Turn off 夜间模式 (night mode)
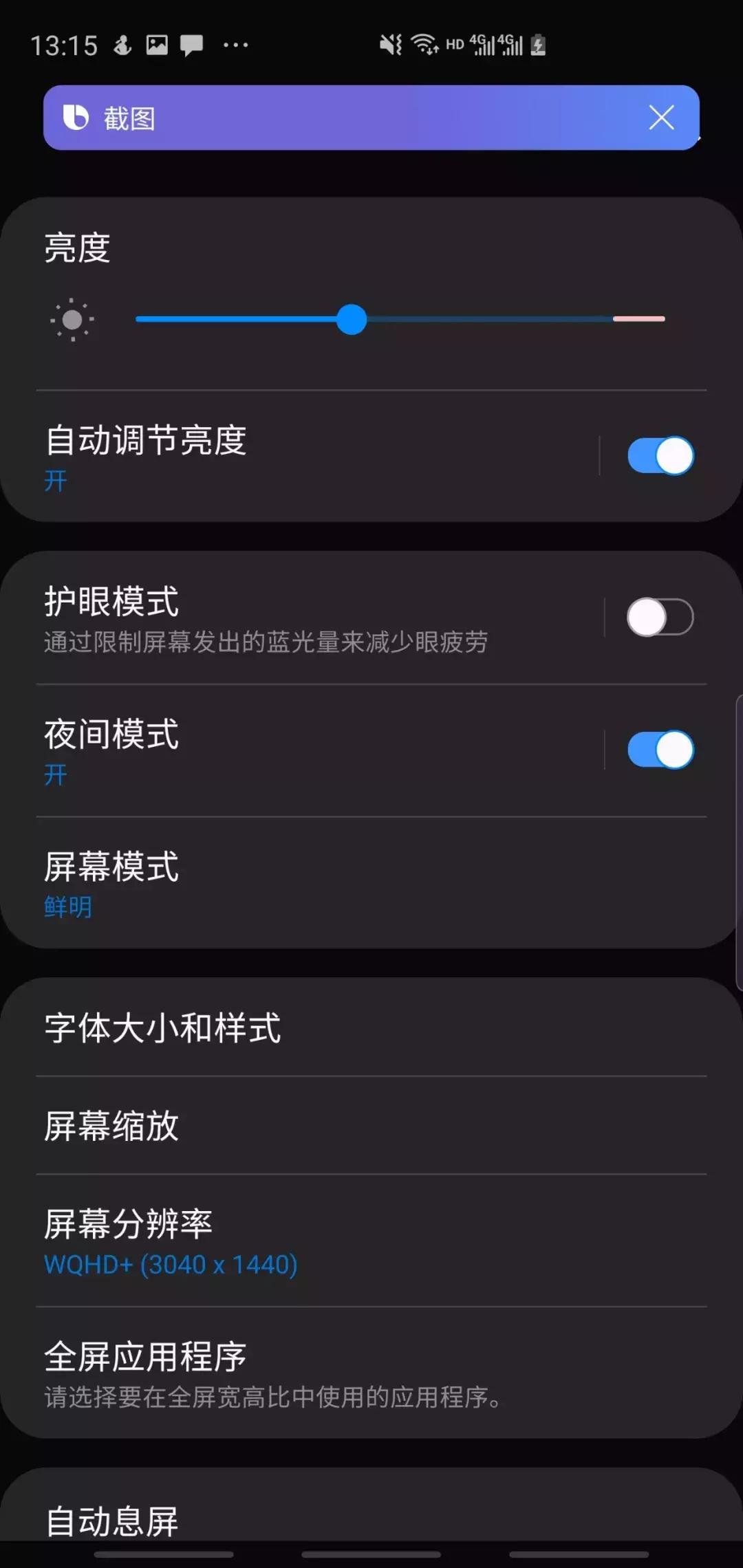Screen dimensions: 743x1568 point(658,750)
